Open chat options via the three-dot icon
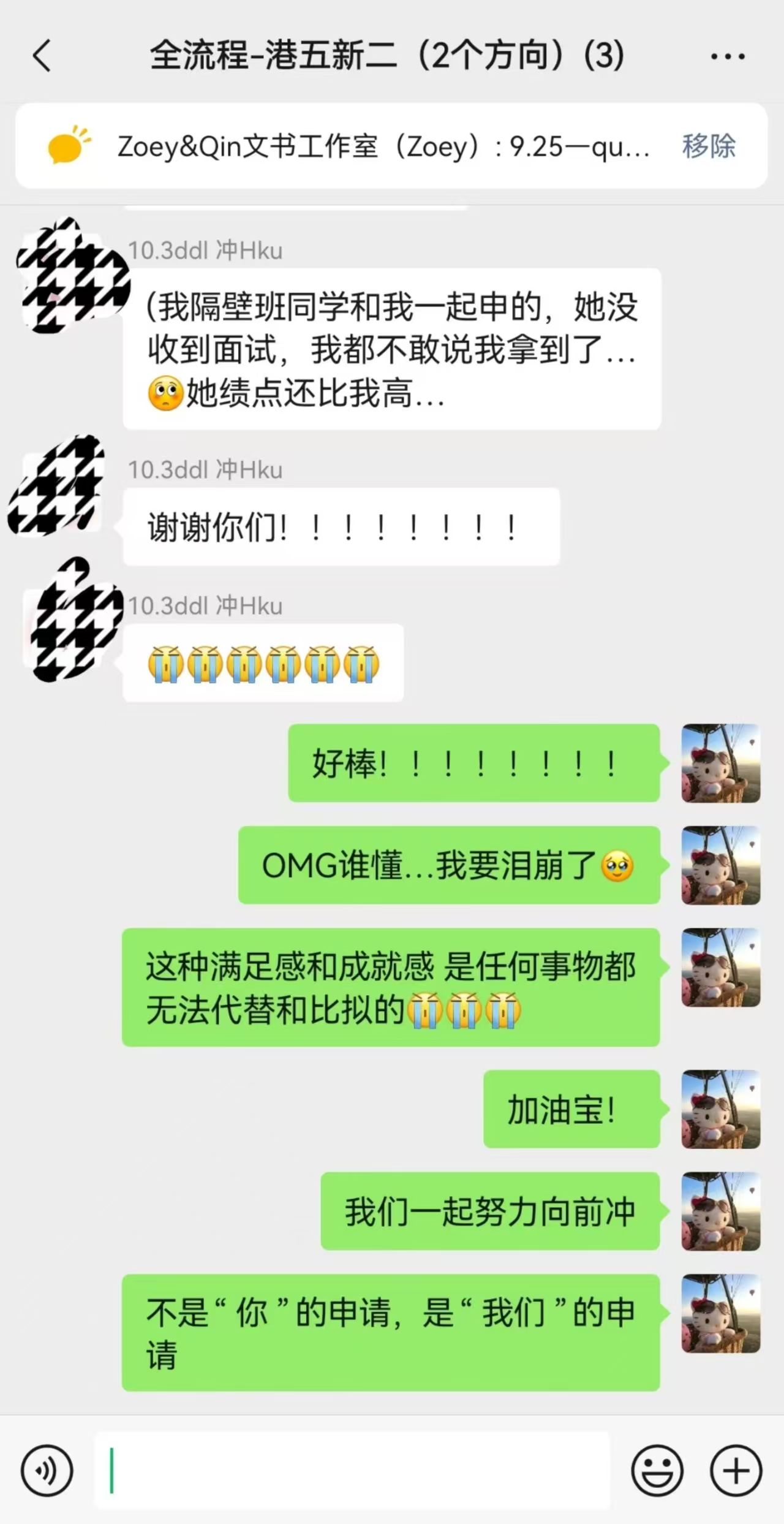This screenshot has height=1524, width=784. (725, 57)
